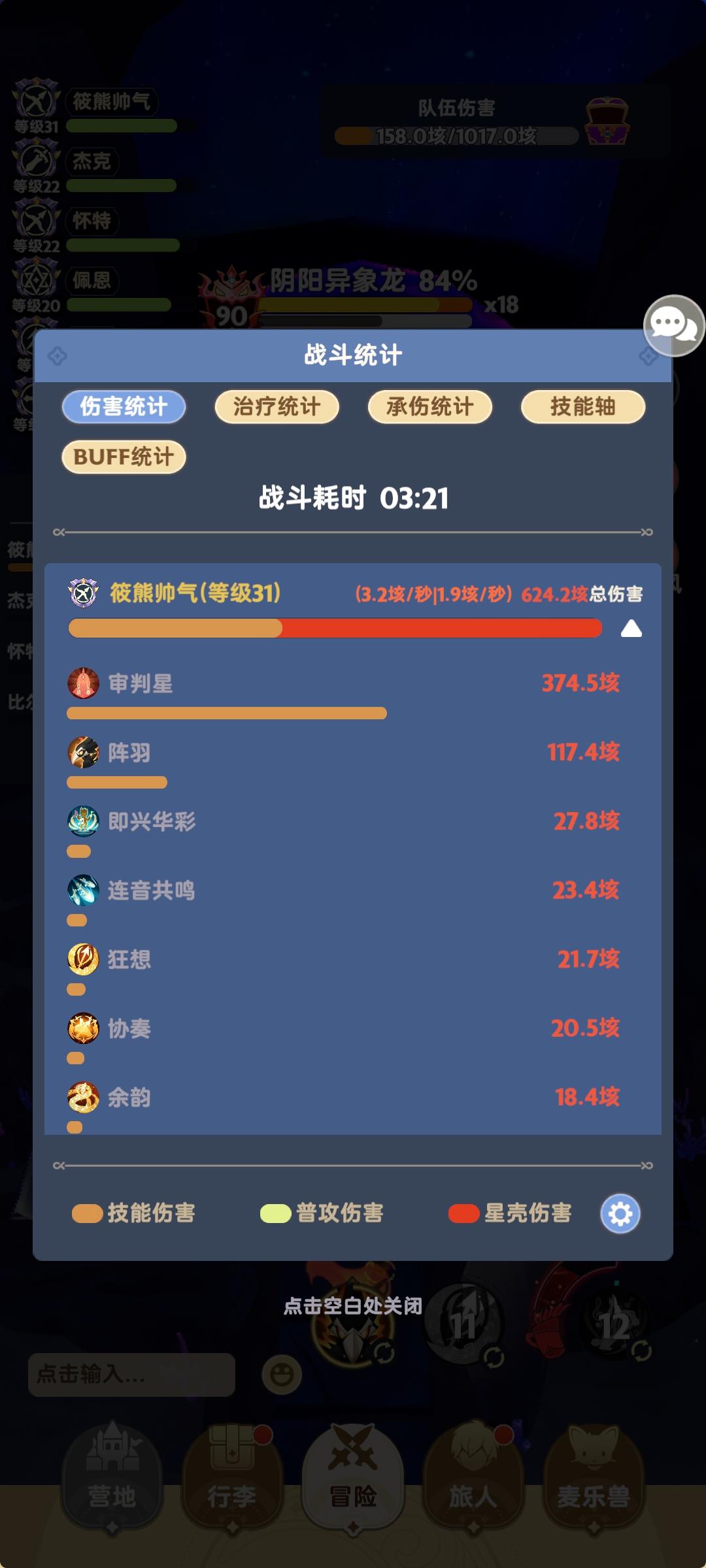Screen dimensions: 706x1568
Task: Open the BUFF统计 tab
Action: 123,457
